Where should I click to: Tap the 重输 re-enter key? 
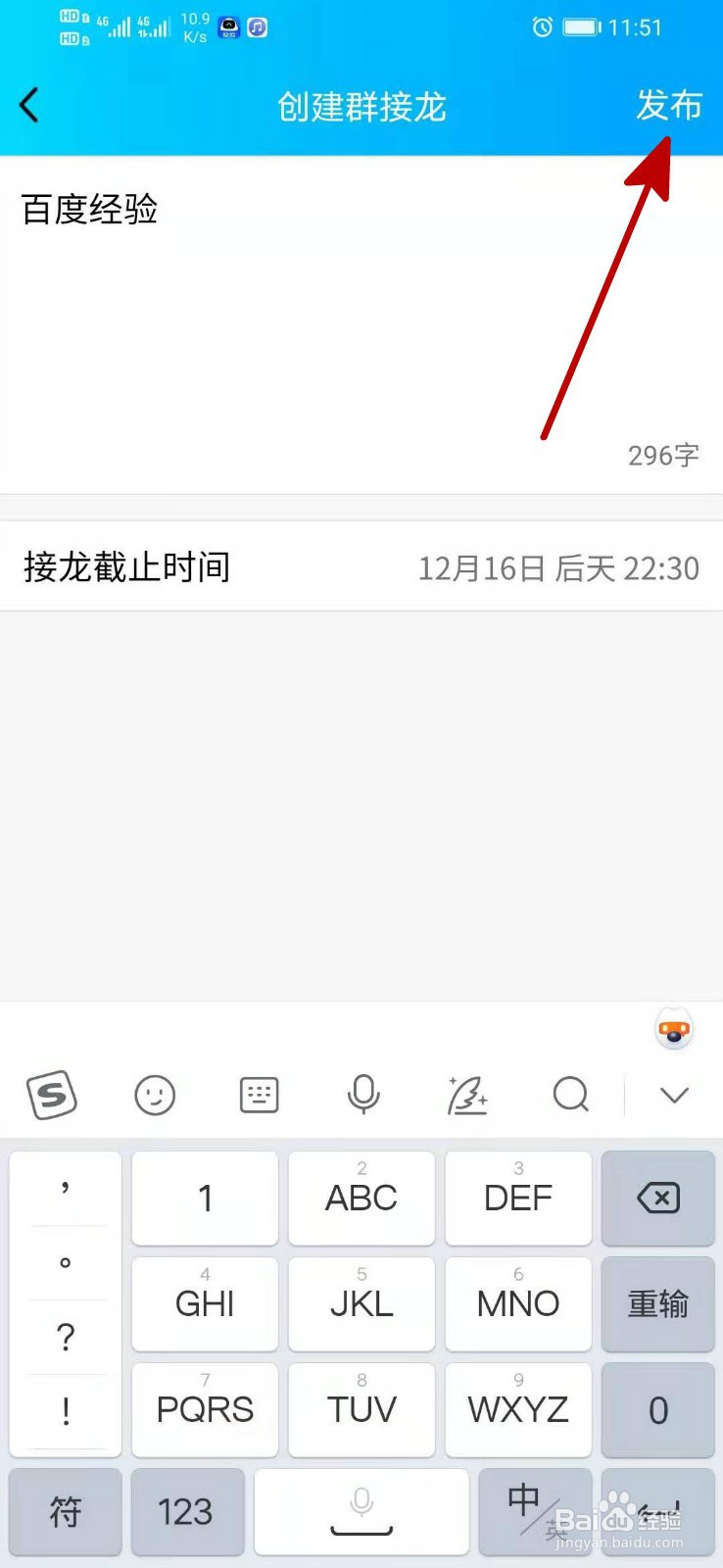[x=657, y=1303]
